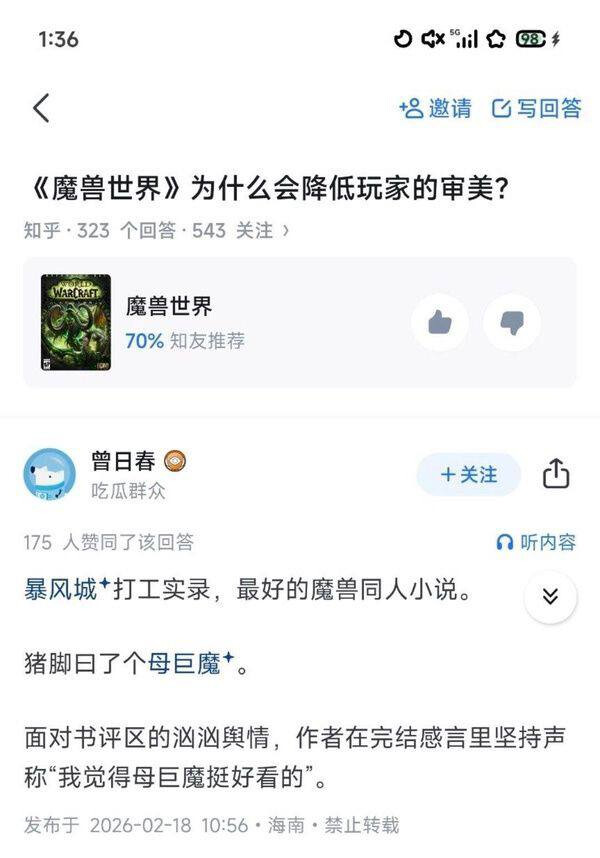Recommend 魔兽世界 with the thumbs-up
The height and width of the screenshot is (858, 600).
440,322
